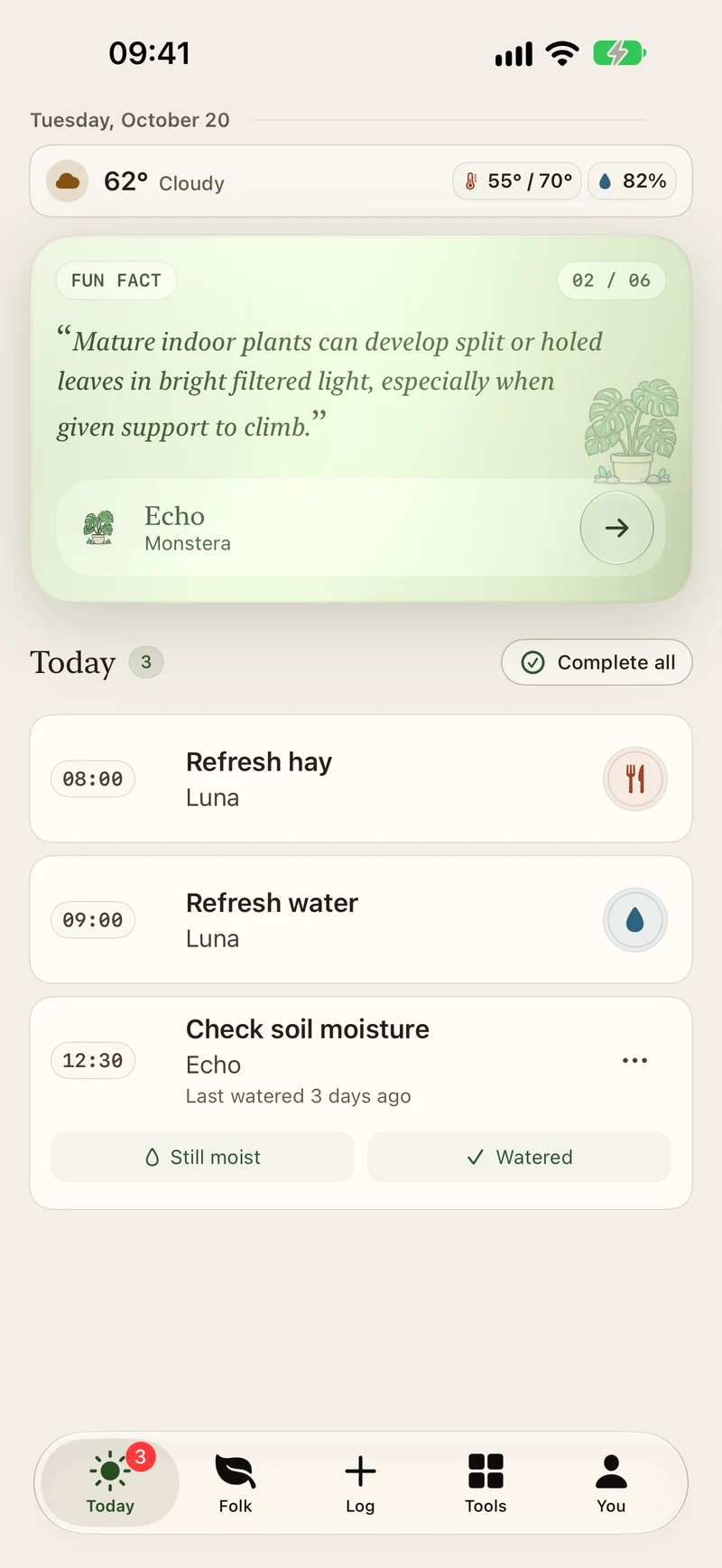This screenshot has width=722, height=1568.
Task: Switch to the Tools tab
Action: click(x=486, y=1483)
